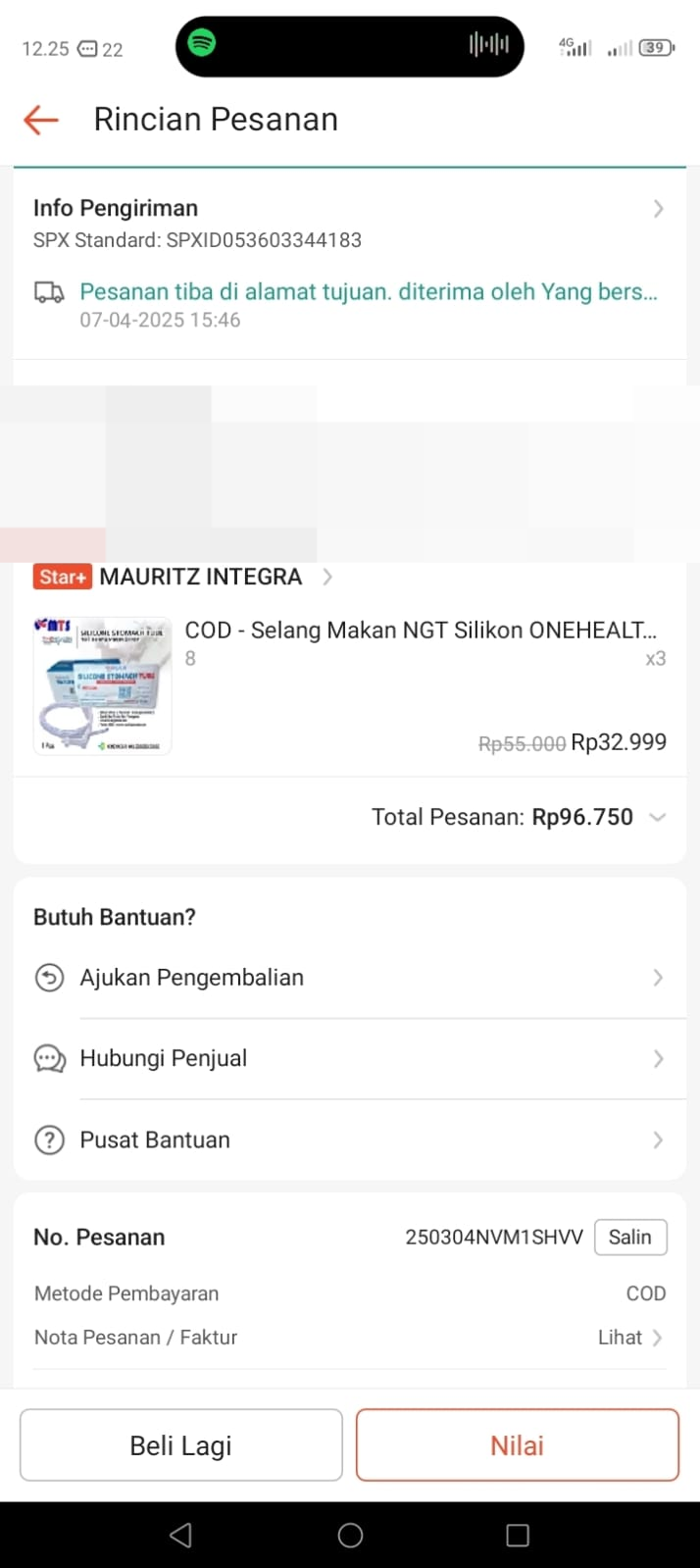The width and height of the screenshot is (700, 1568).
Task: Rate the order with Nilai
Action: point(517,1445)
